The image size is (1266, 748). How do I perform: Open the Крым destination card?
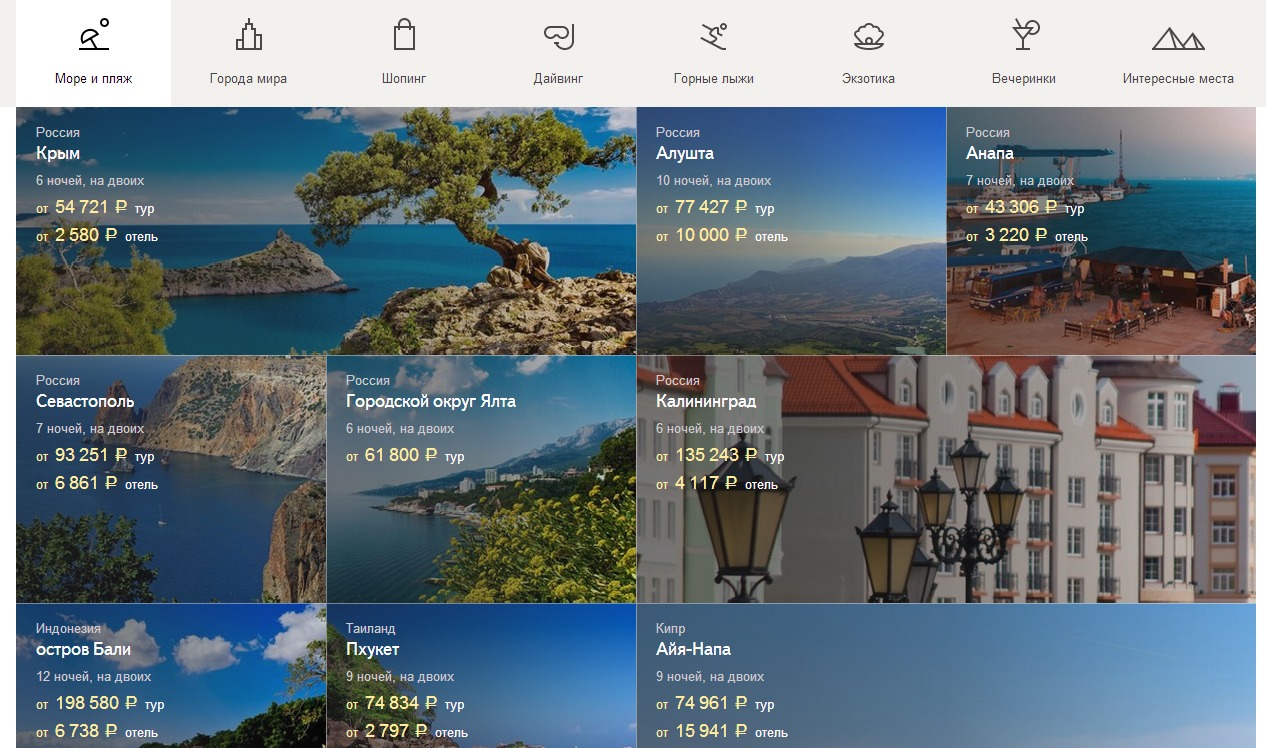[x=326, y=231]
